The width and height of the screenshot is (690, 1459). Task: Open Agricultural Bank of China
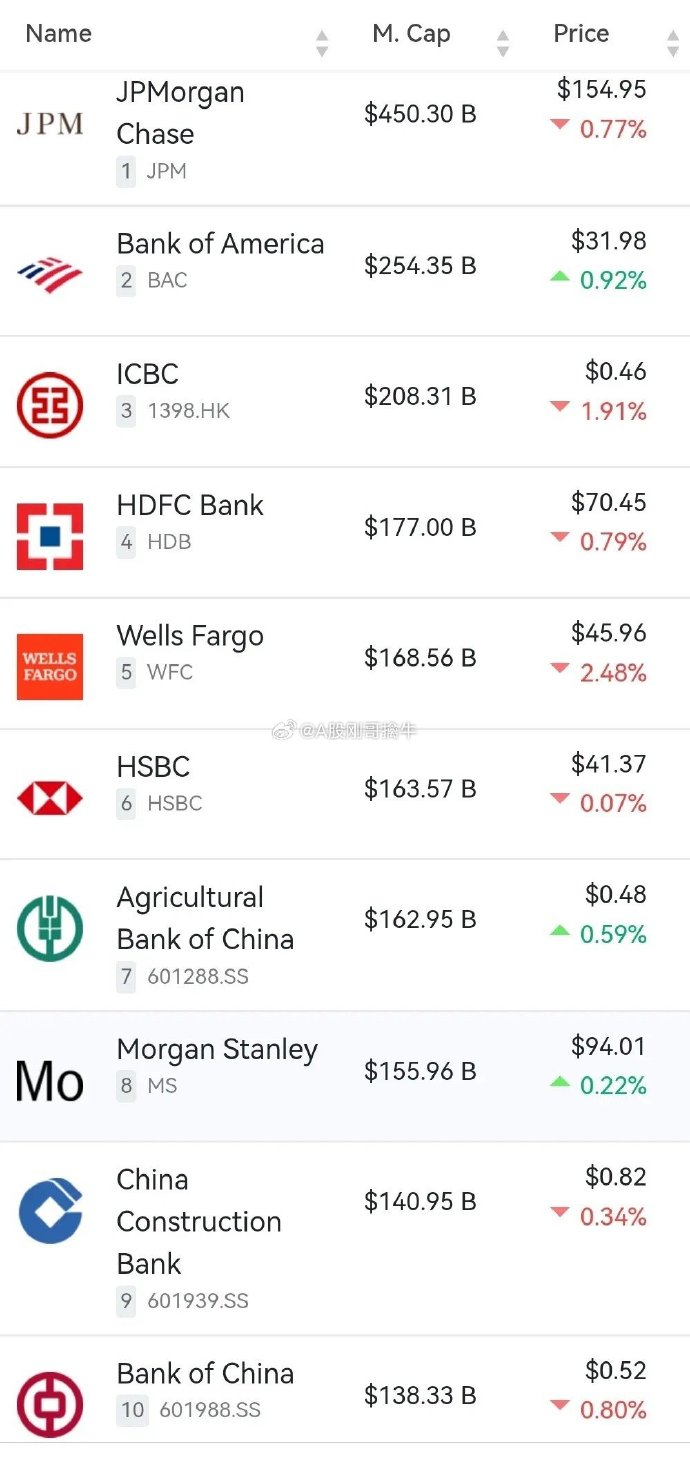pyautogui.click(x=205, y=919)
